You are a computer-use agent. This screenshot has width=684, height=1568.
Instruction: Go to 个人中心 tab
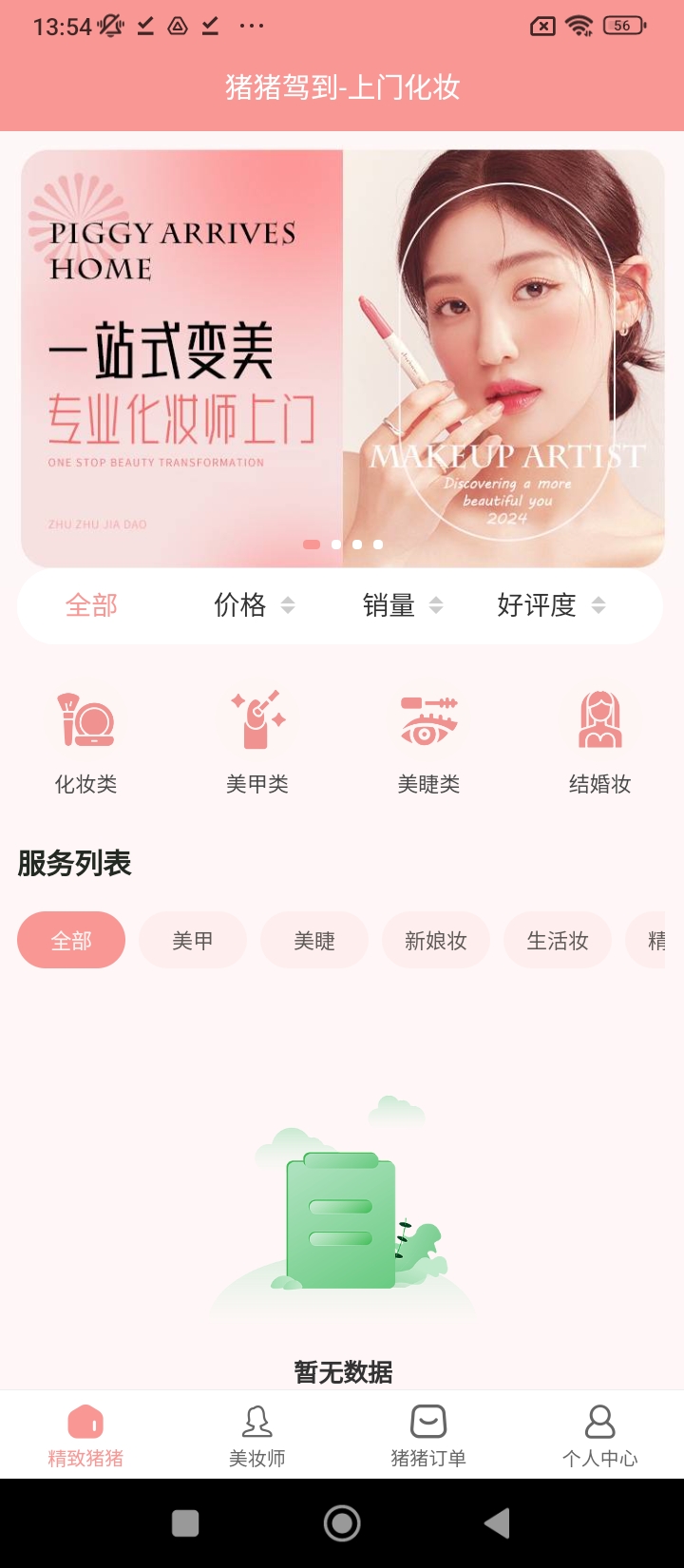click(599, 1436)
